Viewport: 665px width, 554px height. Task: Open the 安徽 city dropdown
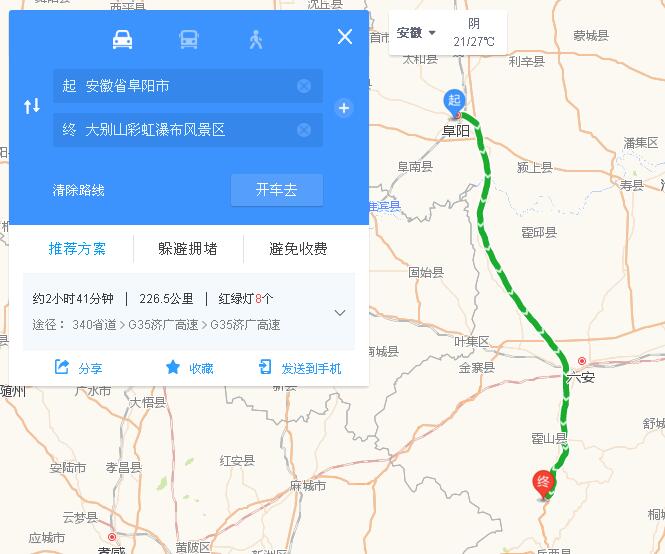tap(416, 32)
